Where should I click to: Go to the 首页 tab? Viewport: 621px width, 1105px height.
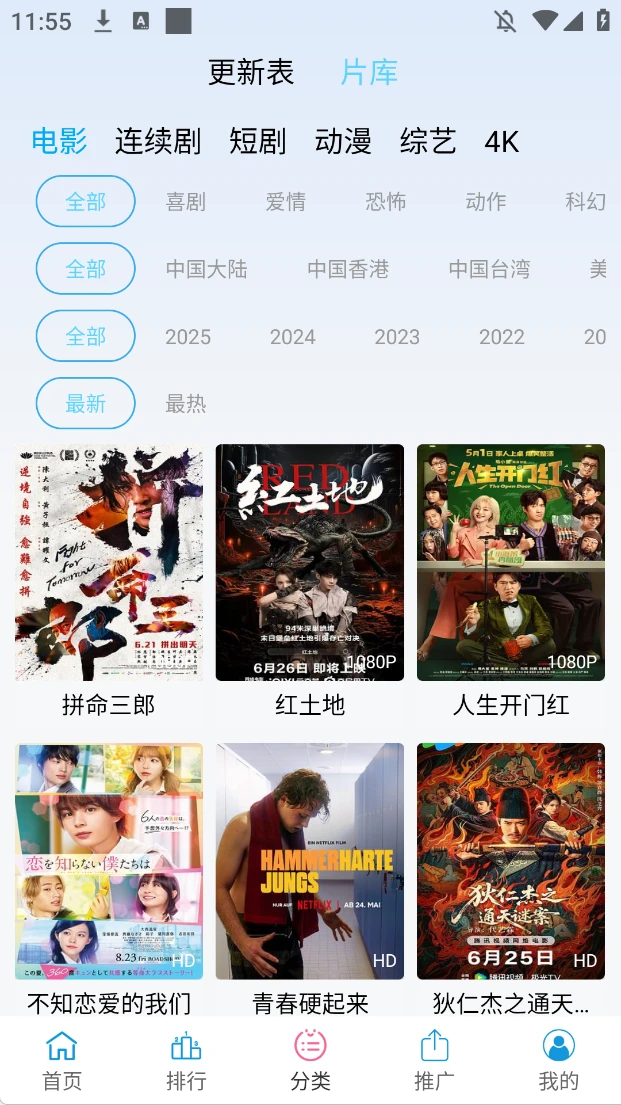pyautogui.click(x=62, y=1060)
